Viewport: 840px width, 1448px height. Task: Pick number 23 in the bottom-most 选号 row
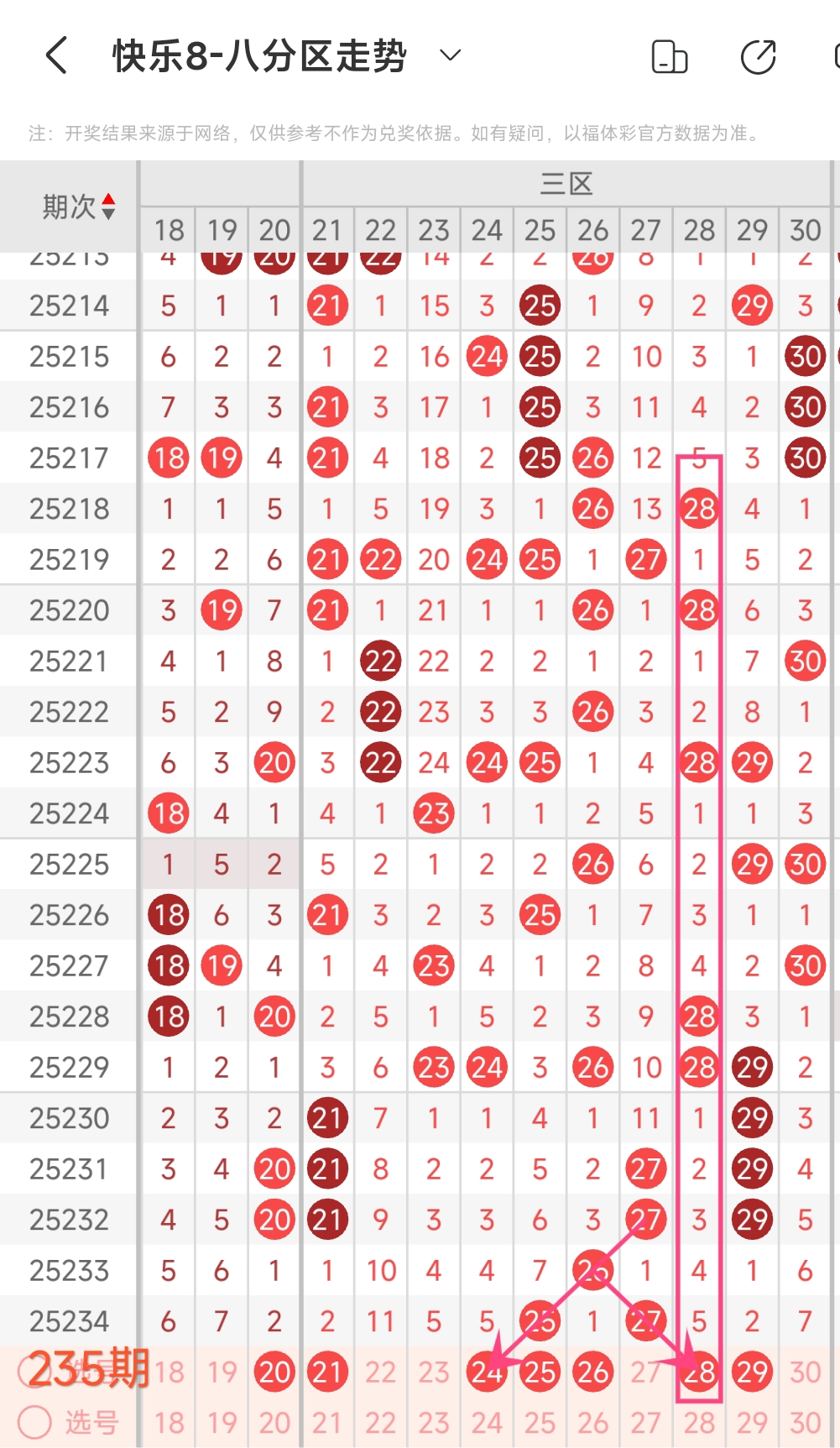pyautogui.click(x=434, y=1423)
